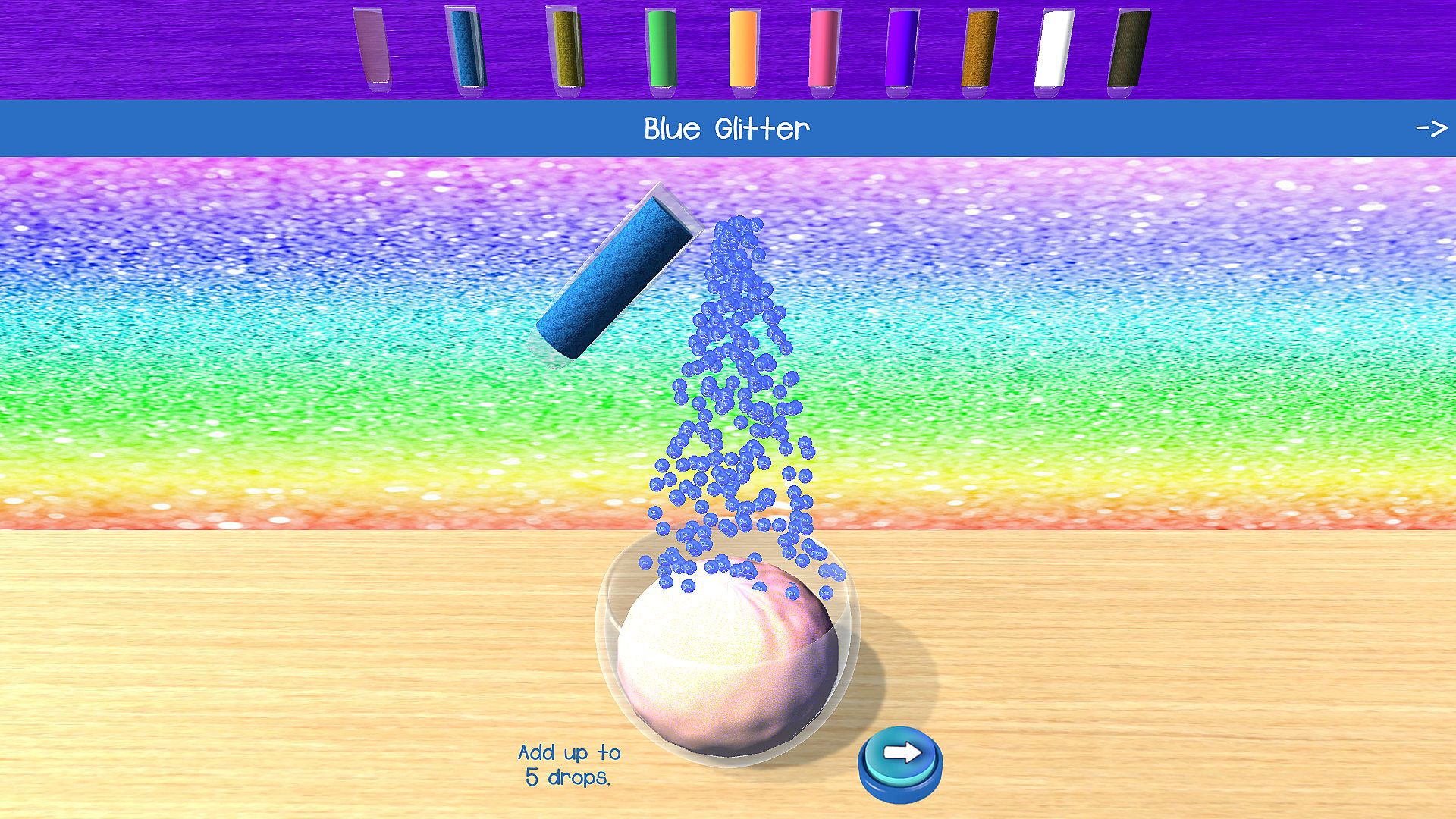Choose the orange color tube
The width and height of the screenshot is (1456, 819).
(744, 50)
